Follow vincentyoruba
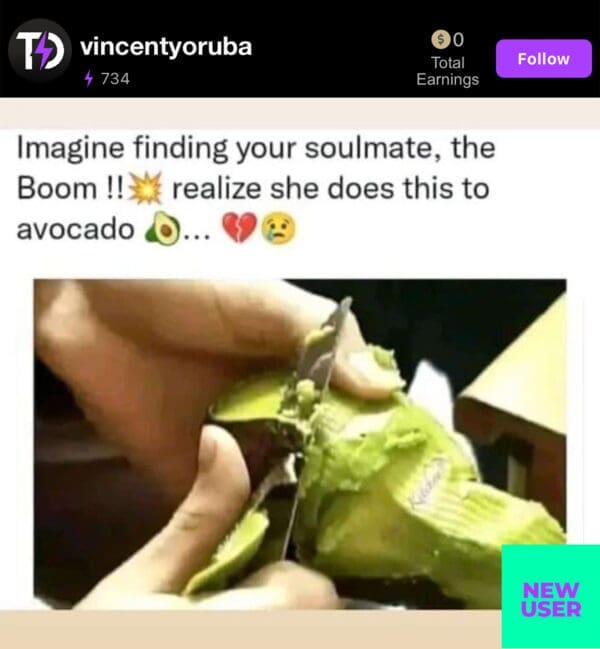This screenshot has height=649, width=600. coord(543,59)
